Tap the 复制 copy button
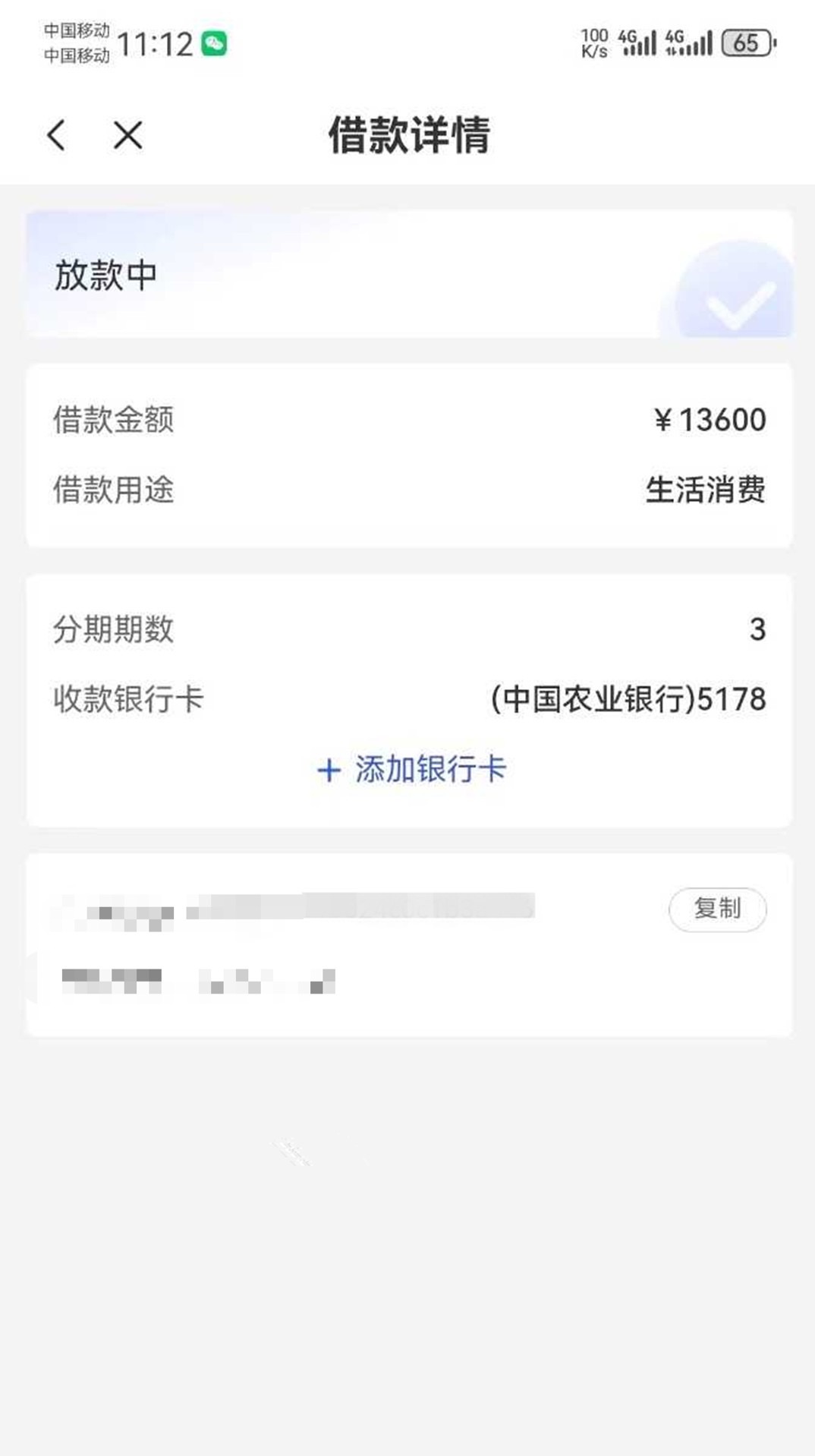Image resolution: width=815 pixels, height=1456 pixels. pyautogui.click(x=717, y=909)
